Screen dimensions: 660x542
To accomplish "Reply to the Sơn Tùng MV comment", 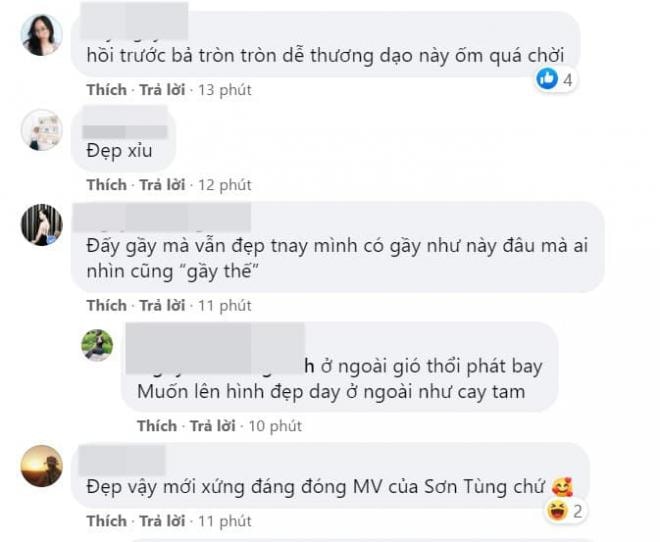I will (x=163, y=521).
